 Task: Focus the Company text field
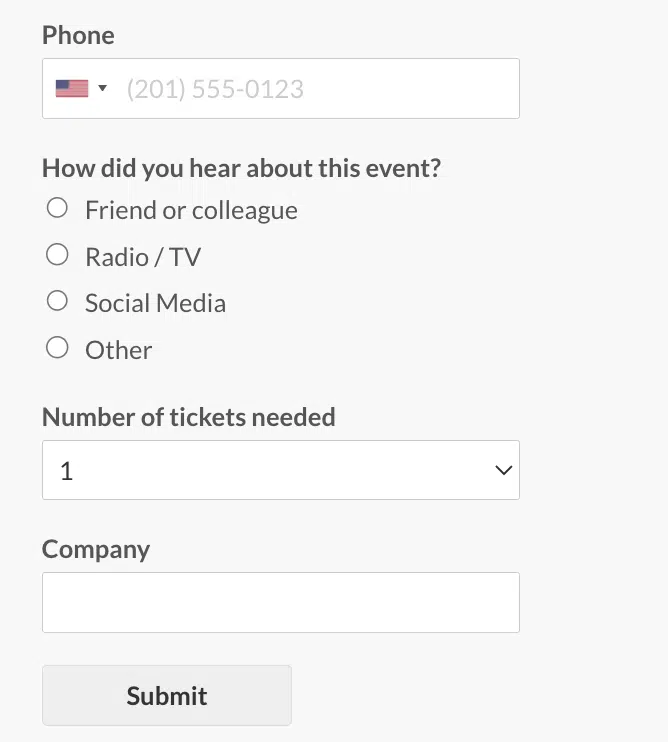pyautogui.click(x=281, y=602)
